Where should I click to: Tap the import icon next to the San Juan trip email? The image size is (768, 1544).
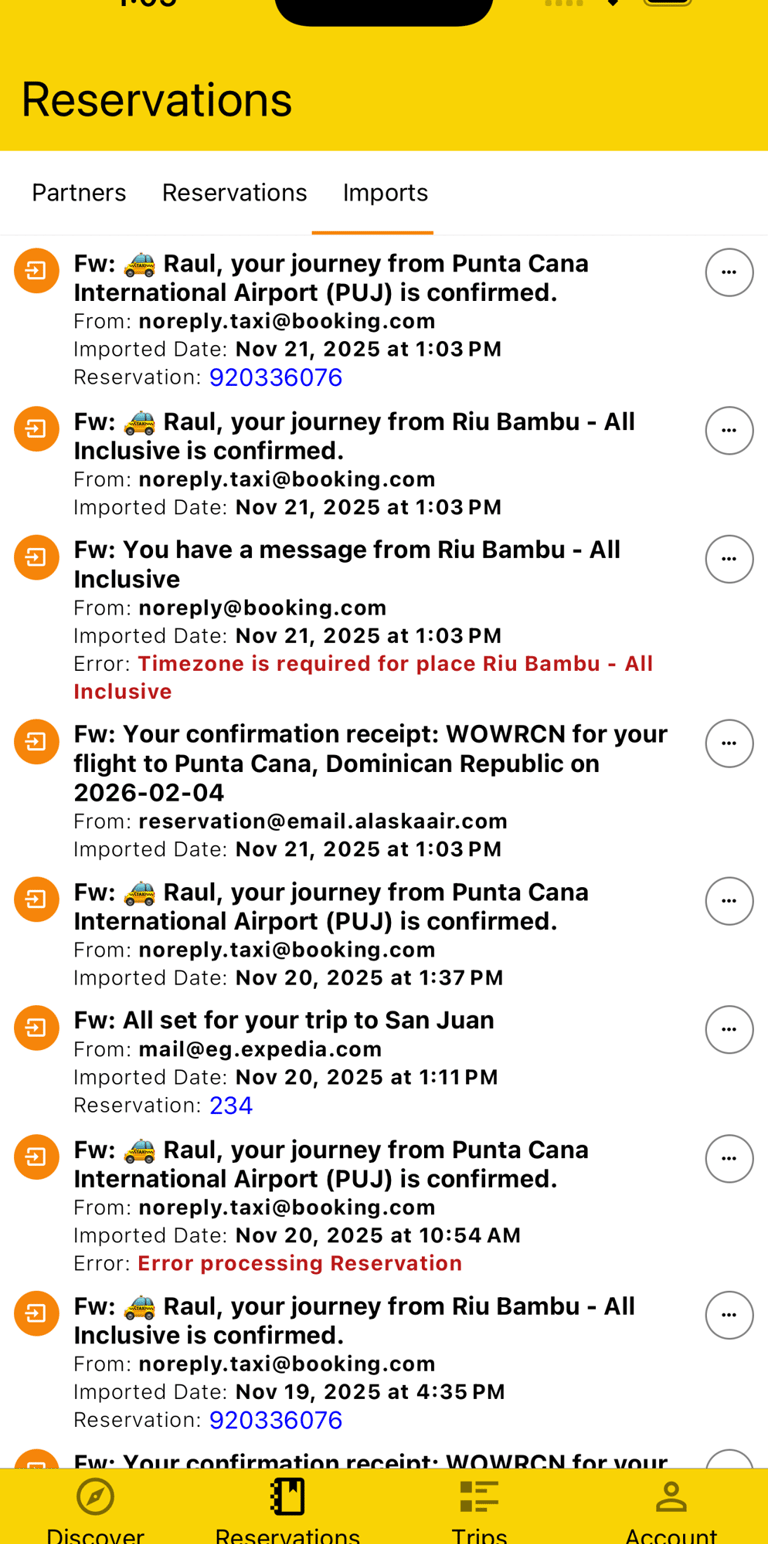click(x=36, y=1027)
